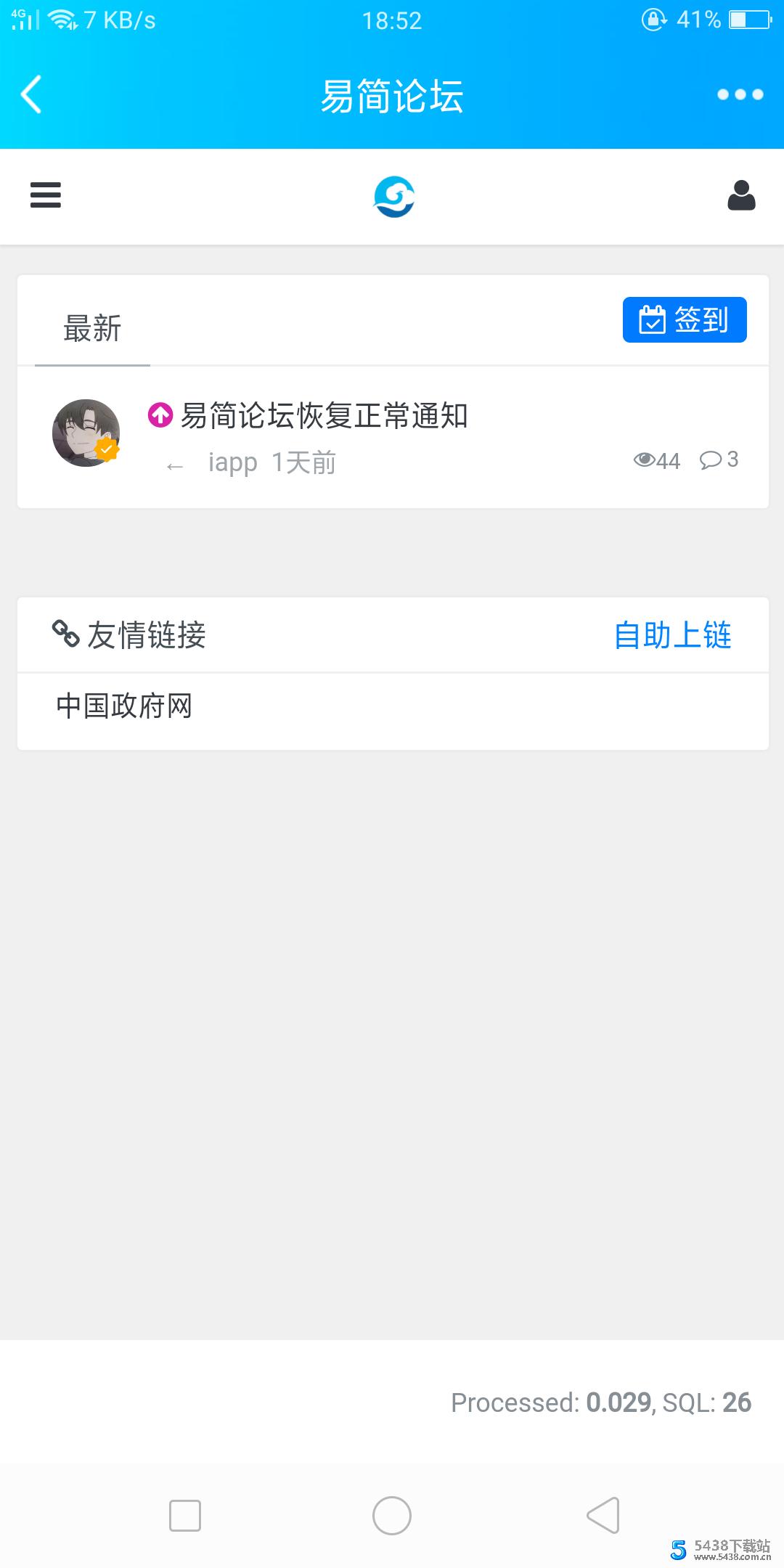784x1568 pixels.
Task: Tap iapp's avatar thumbnail
Action: [86, 432]
